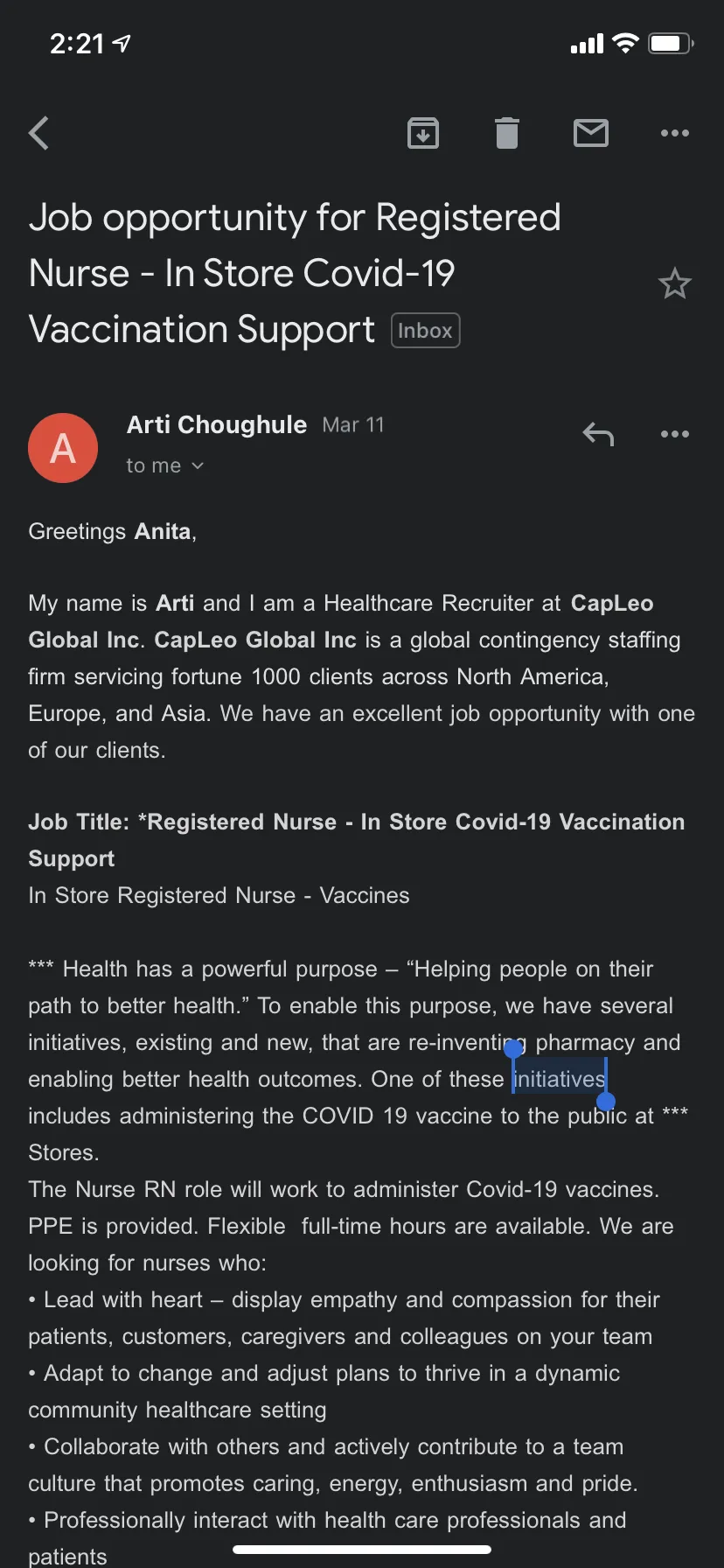Expand the 'to me' recipient details

click(x=164, y=465)
